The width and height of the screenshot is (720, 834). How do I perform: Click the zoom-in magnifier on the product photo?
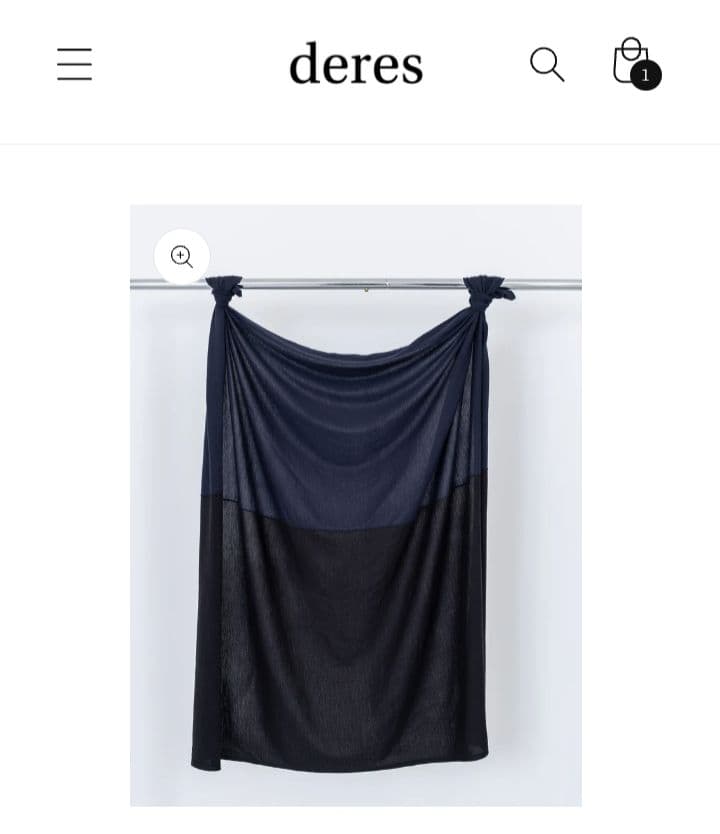[x=181, y=256]
